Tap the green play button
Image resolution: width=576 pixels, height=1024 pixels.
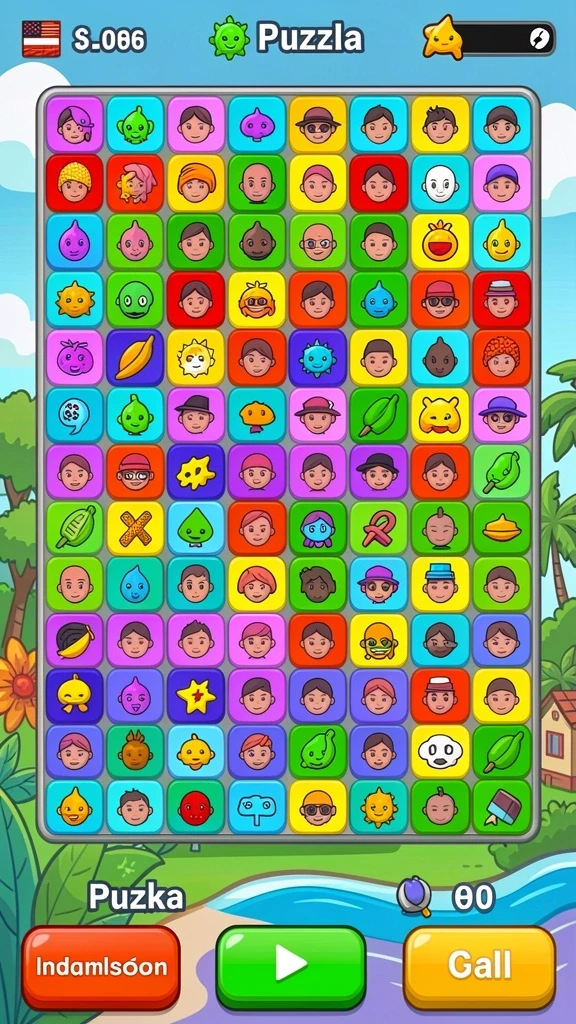click(291, 967)
